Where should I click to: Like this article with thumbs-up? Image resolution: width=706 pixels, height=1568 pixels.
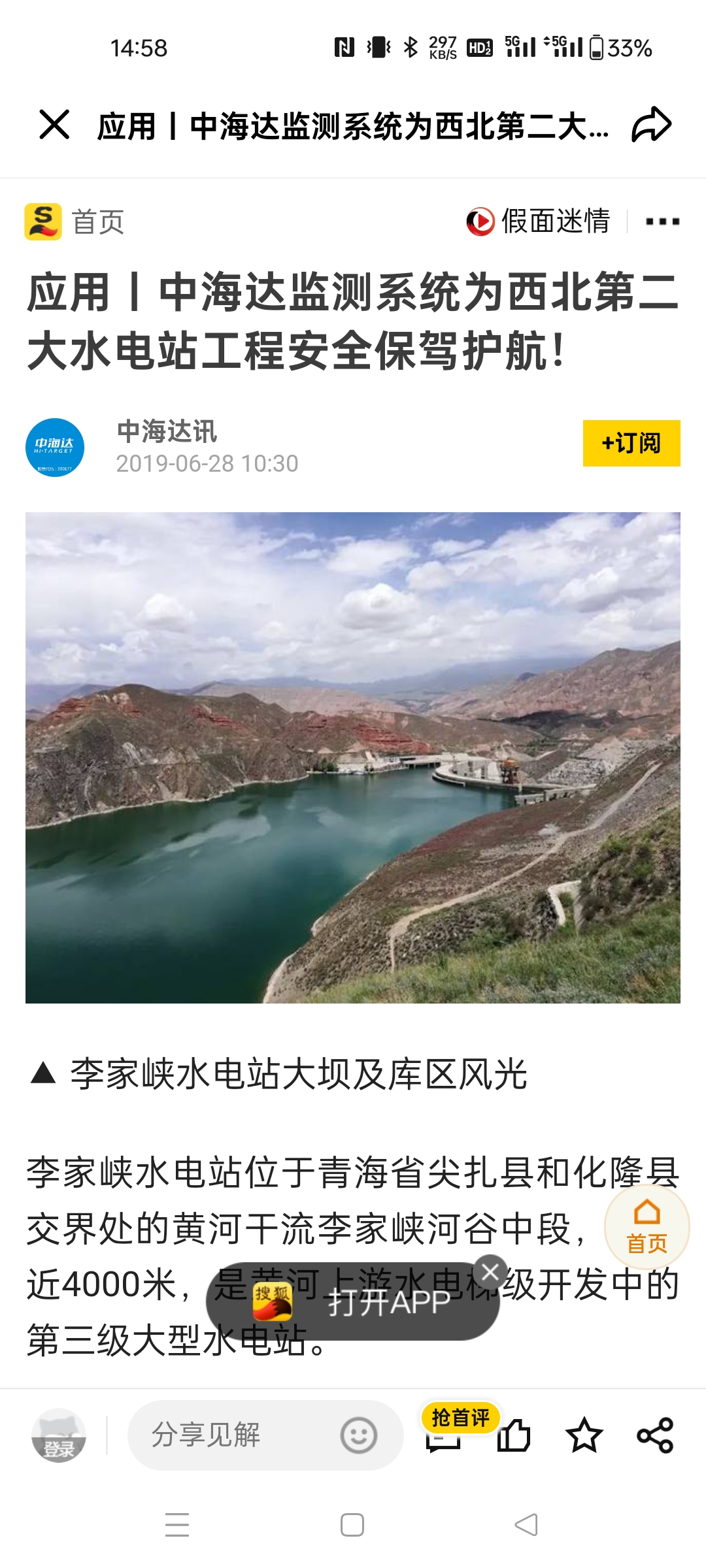coord(514,1435)
